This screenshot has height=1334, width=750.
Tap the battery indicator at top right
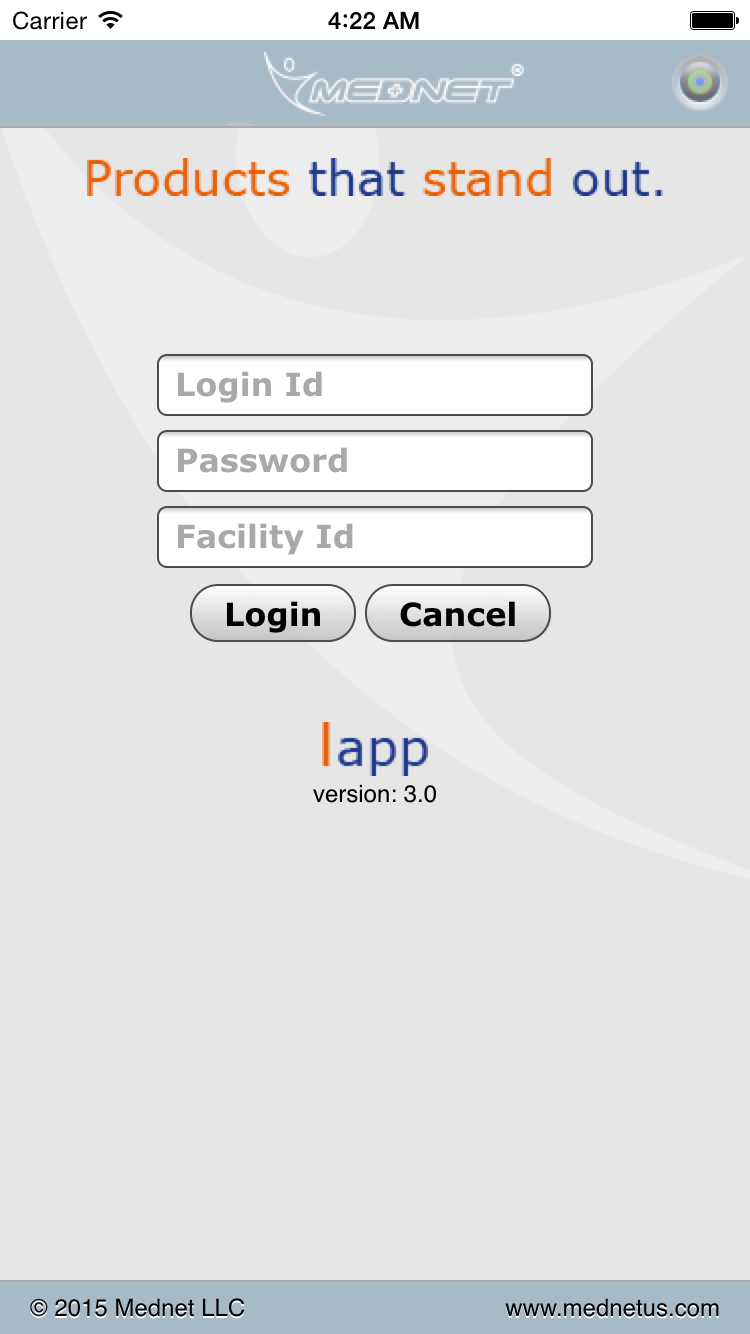pyautogui.click(x=713, y=18)
